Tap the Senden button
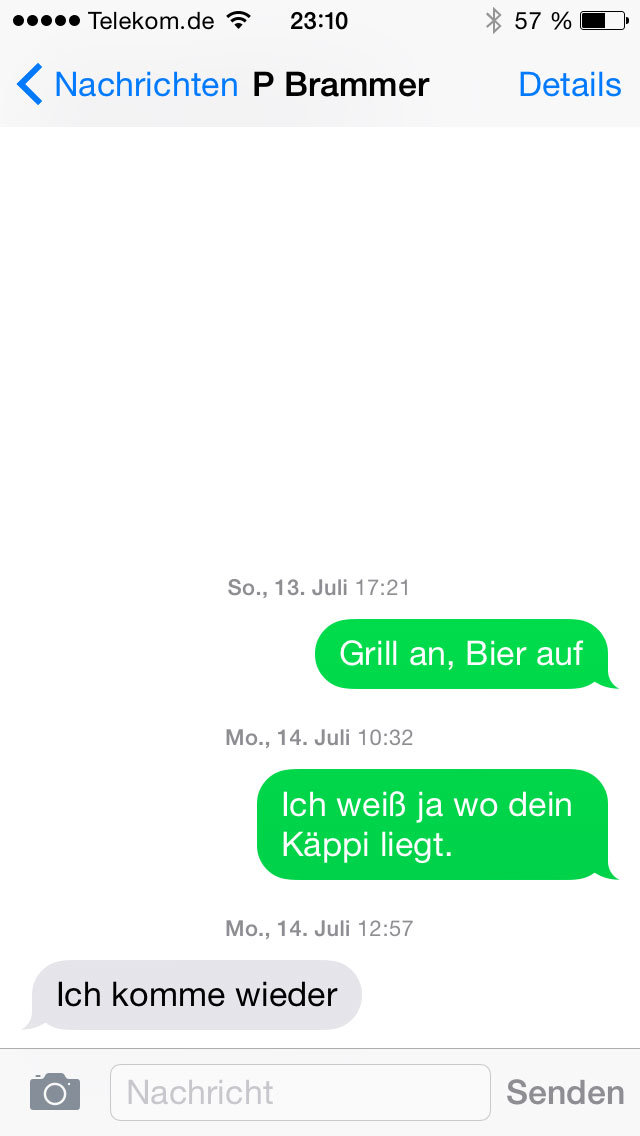Image resolution: width=640 pixels, height=1136 pixels. (x=565, y=1093)
